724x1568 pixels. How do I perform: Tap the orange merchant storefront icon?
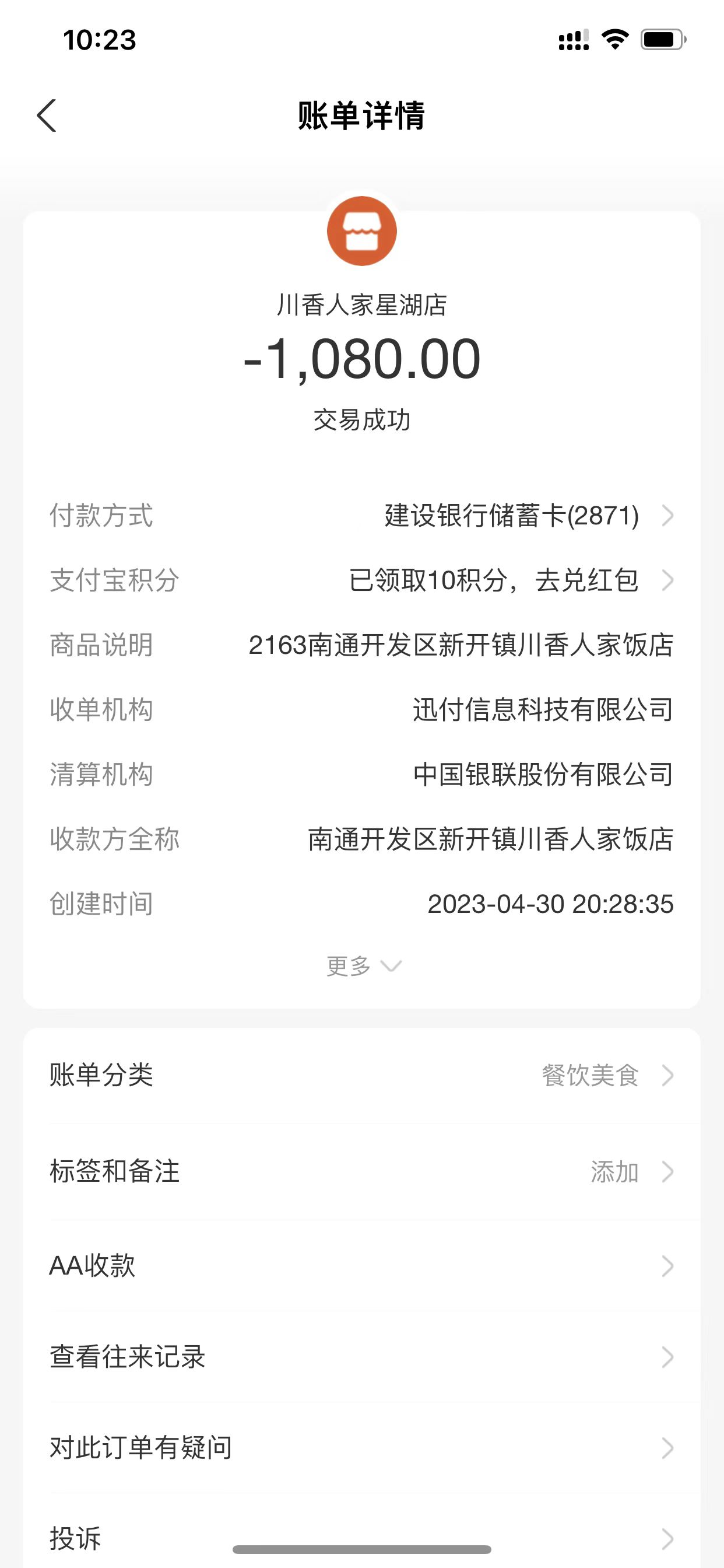click(x=361, y=230)
